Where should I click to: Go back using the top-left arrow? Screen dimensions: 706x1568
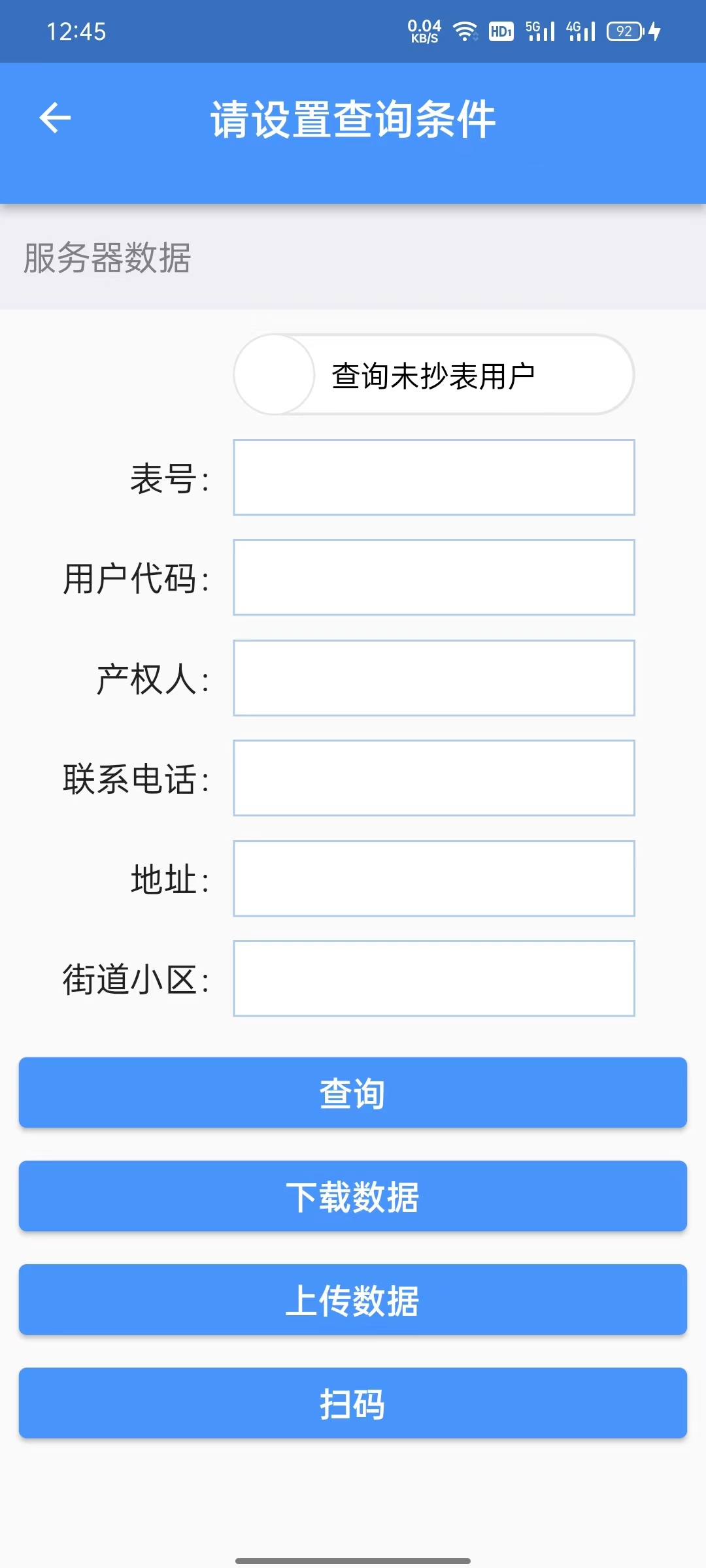tap(55, 118)
